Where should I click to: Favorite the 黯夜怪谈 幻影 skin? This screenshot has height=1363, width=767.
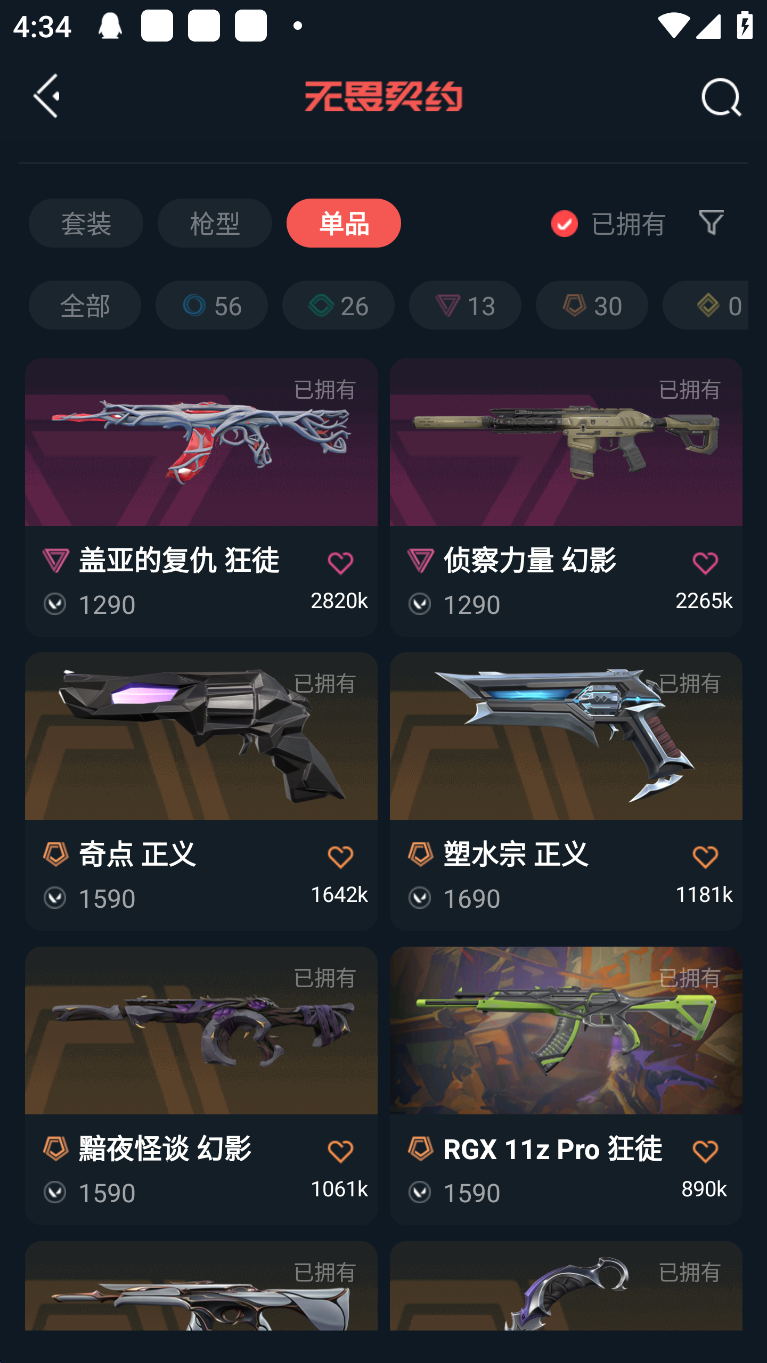pos(340,1151)
